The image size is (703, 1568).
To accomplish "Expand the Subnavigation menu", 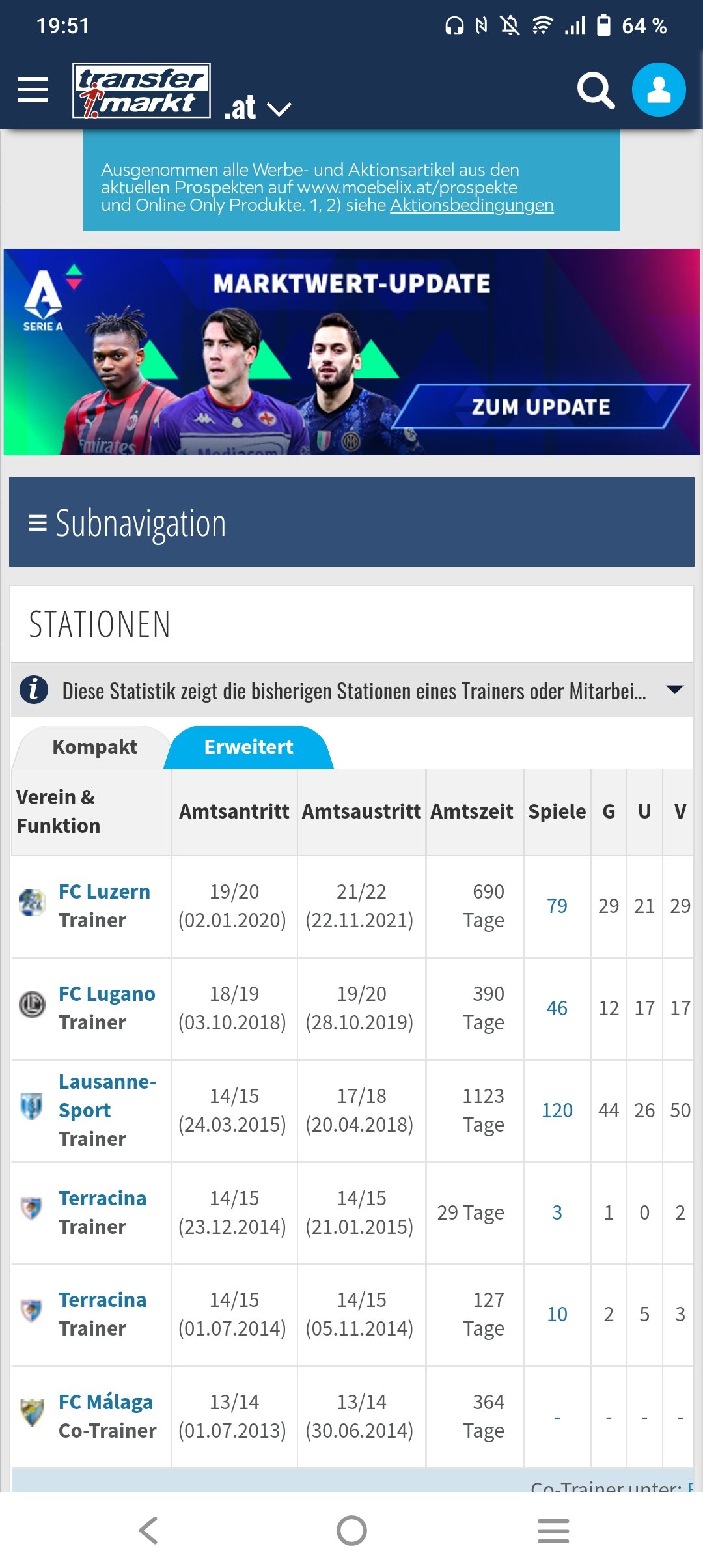I will point(351,522).
